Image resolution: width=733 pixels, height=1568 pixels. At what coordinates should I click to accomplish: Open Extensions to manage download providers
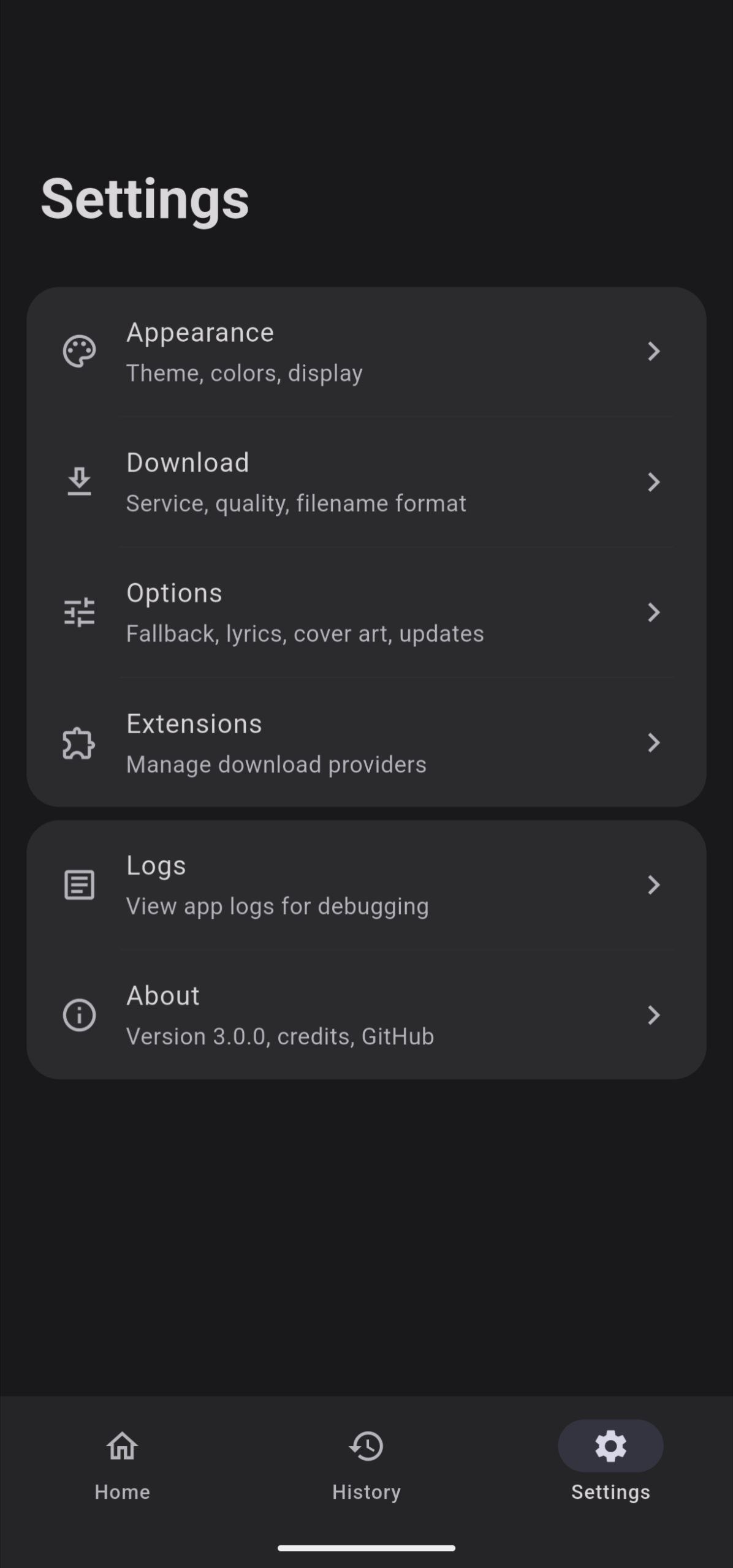[366, 743]
